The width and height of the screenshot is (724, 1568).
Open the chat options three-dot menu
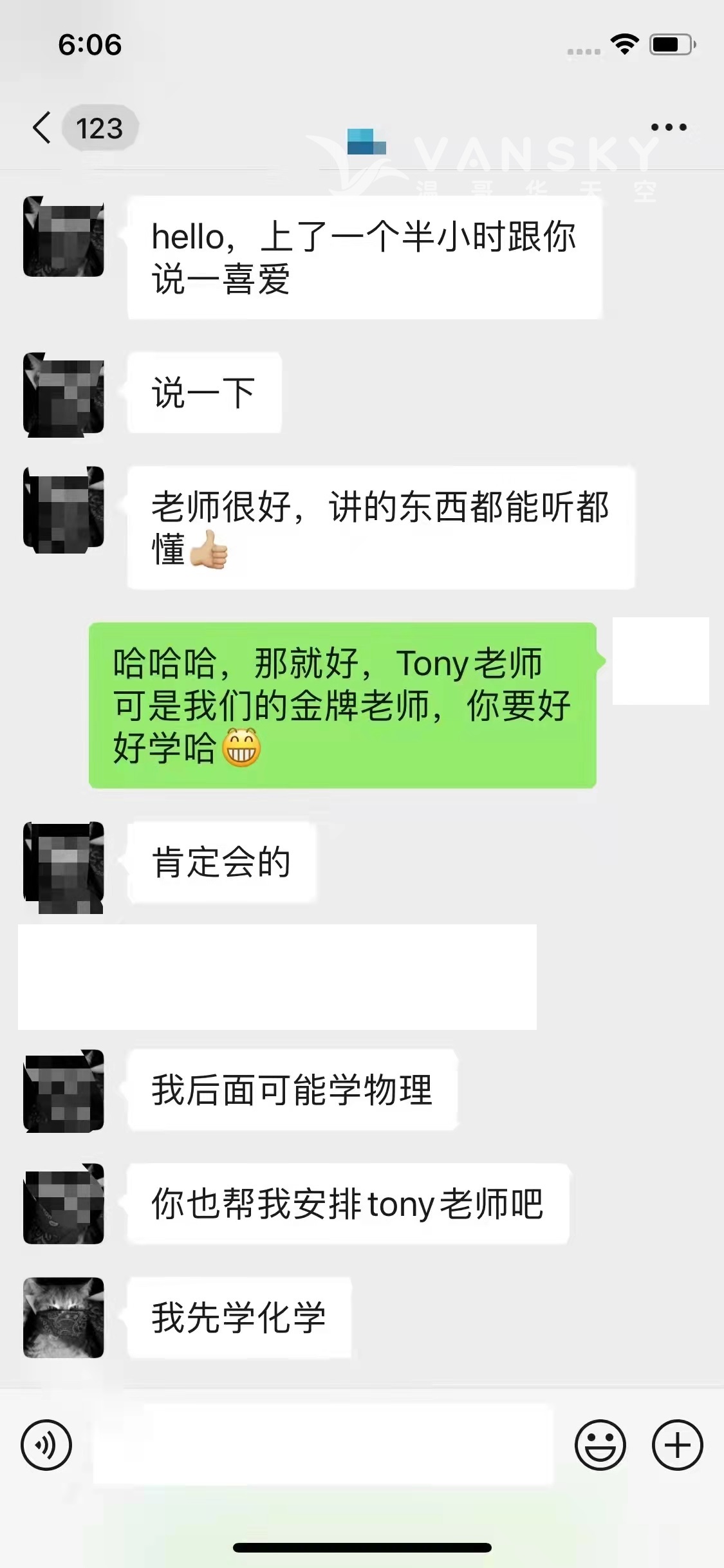[x=669, y=127]
